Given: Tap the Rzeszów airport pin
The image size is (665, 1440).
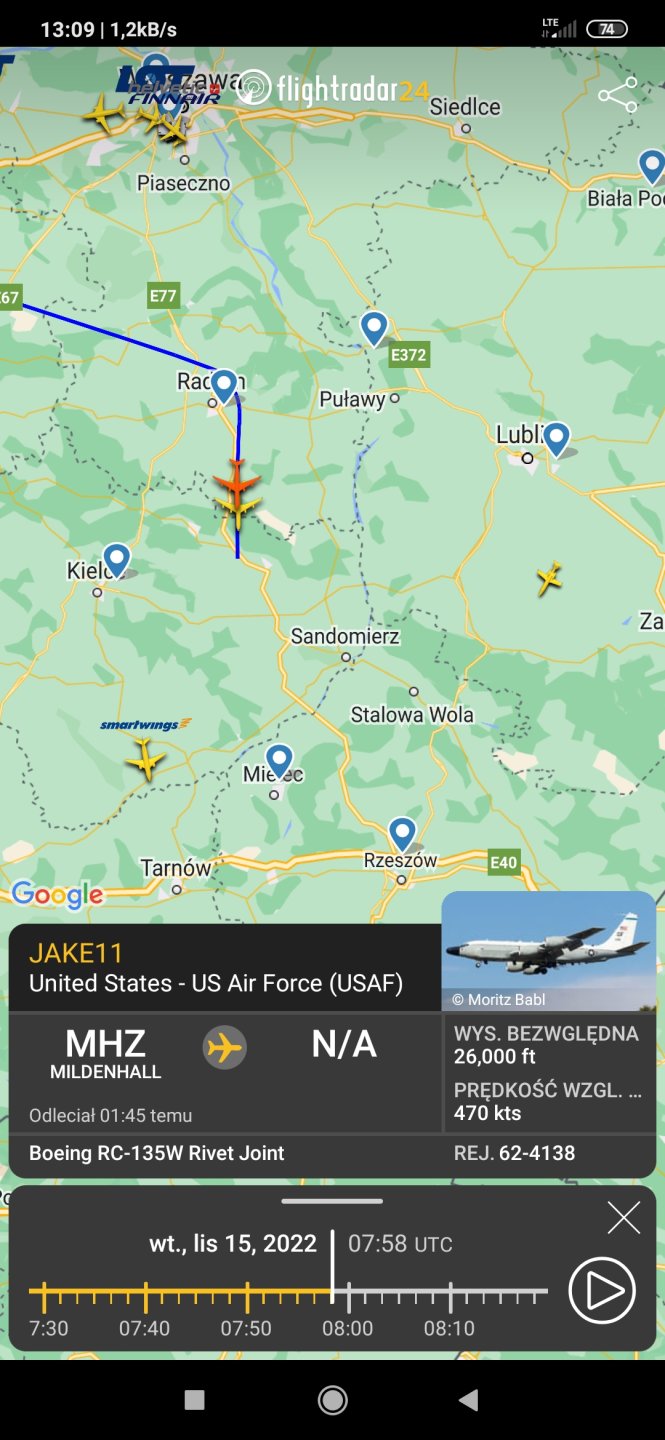Looking at the screenshot, I should [402, 832].
